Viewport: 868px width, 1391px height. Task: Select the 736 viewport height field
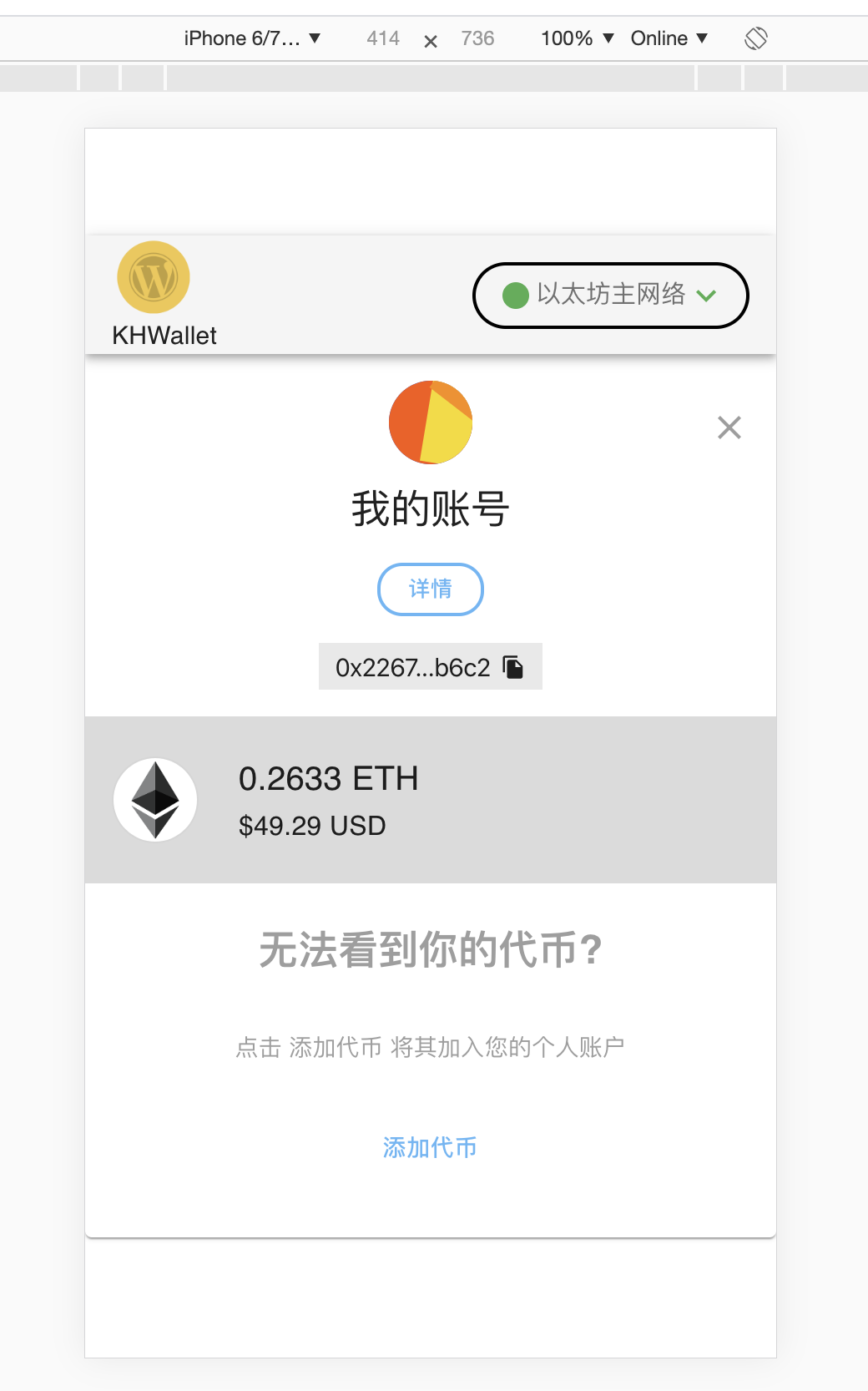click(477, 38)
